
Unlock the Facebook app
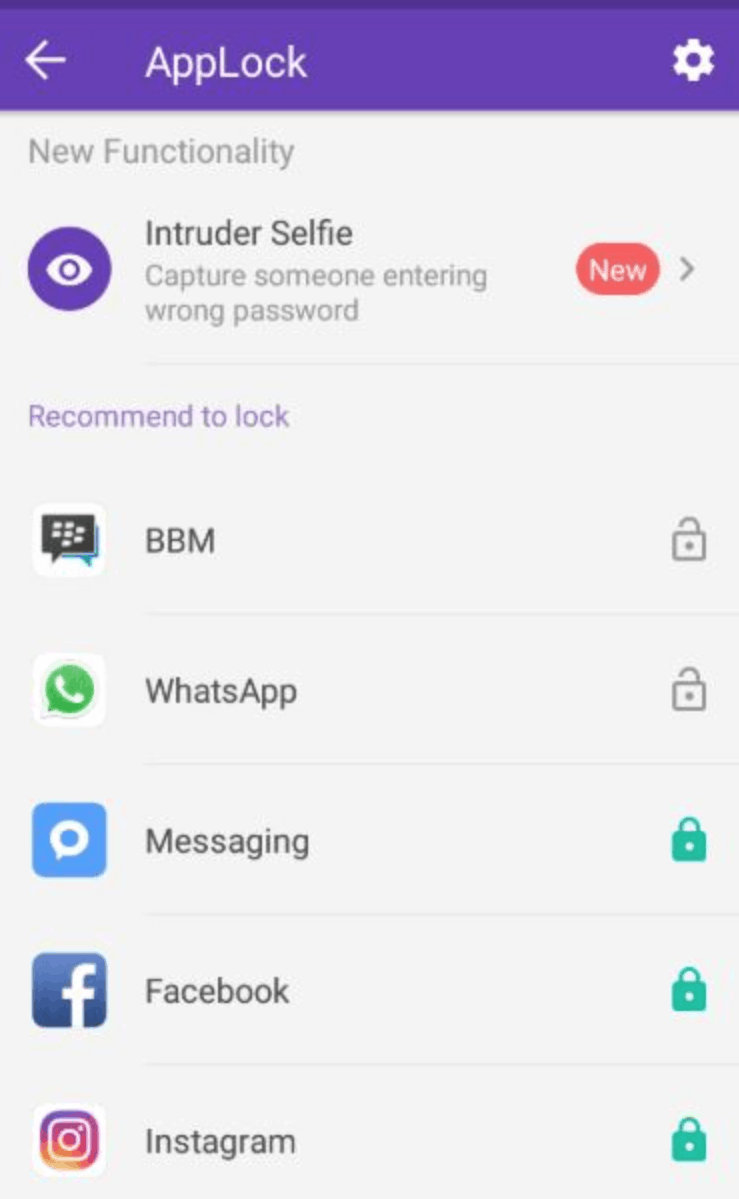pyautogui.click(x=689, y=989)
